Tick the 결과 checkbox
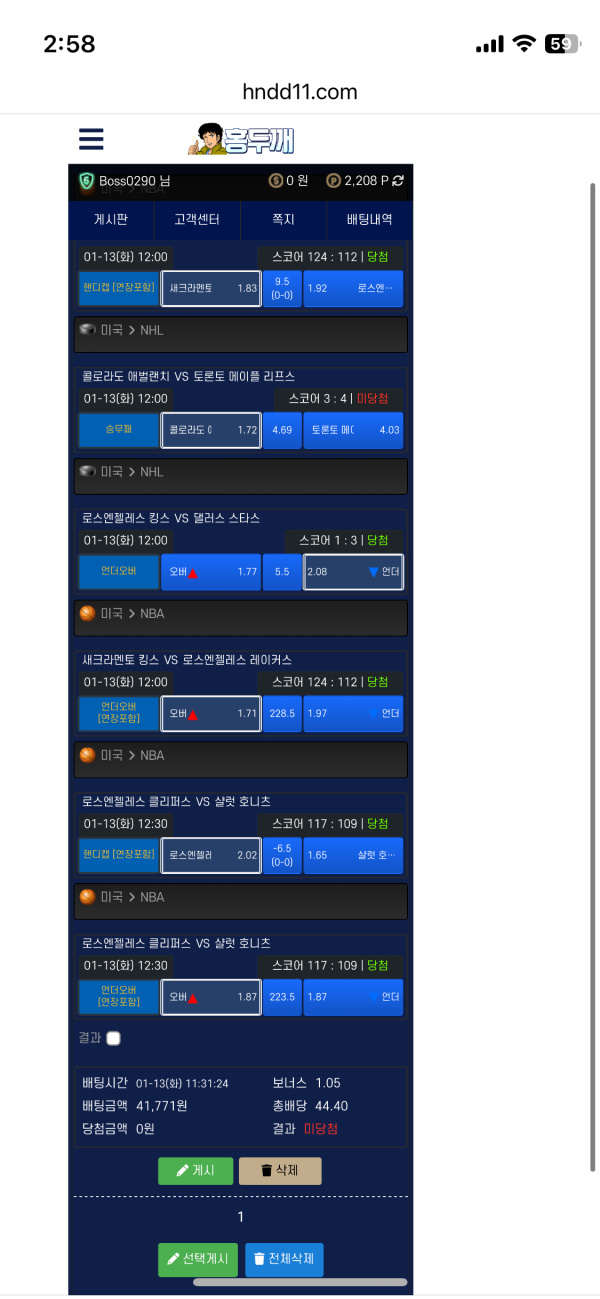Viewport: 600px width, 1299px height. 113,1038
